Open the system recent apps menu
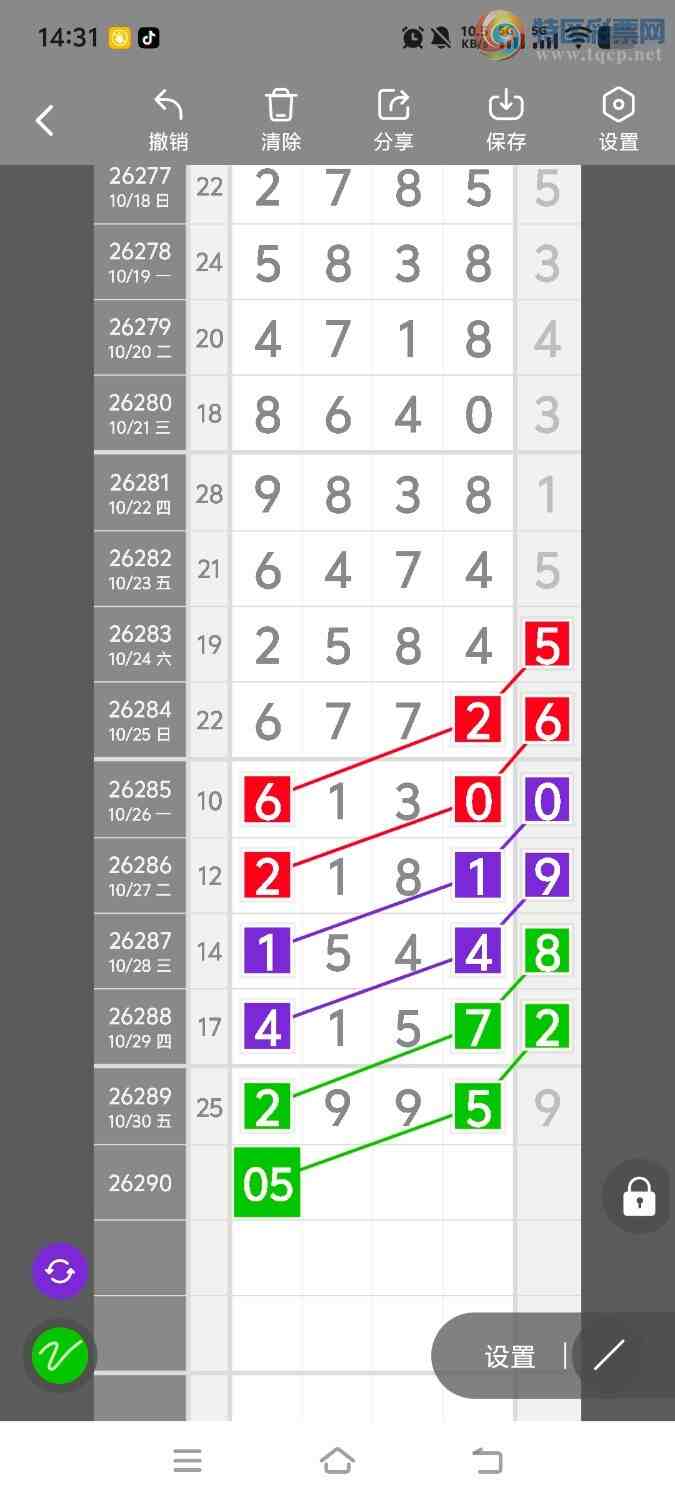The image size is (675, 1500). (x=187, y=1461)
